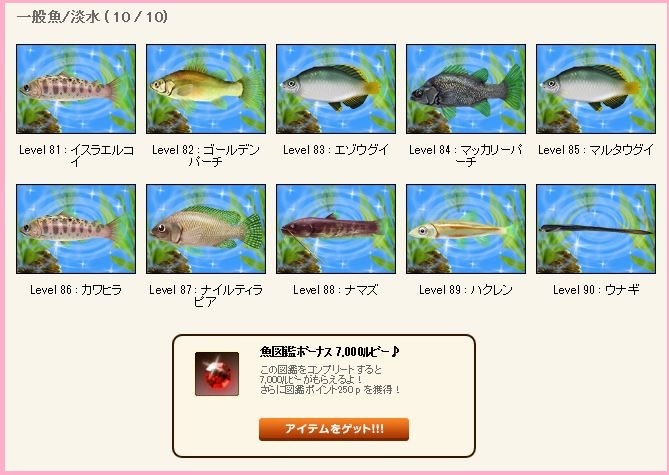Select the Level 89 ハクレン fish tile

465,229
